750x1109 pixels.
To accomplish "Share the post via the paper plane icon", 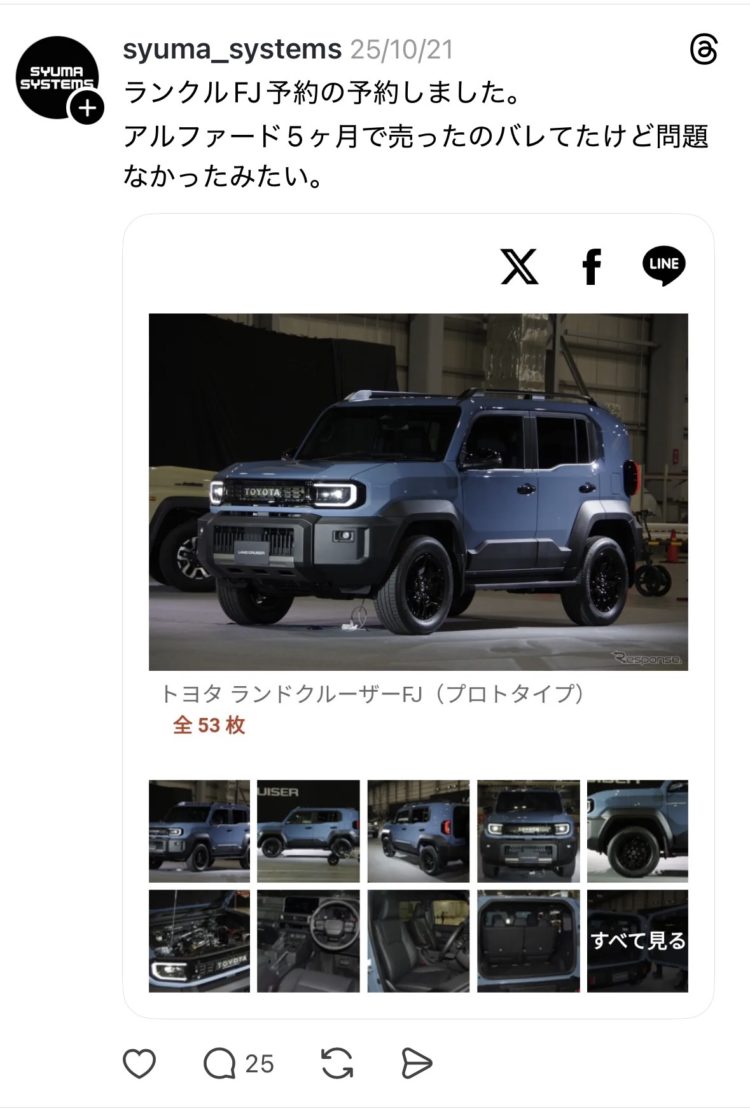I will click(x=416, y=1063).
